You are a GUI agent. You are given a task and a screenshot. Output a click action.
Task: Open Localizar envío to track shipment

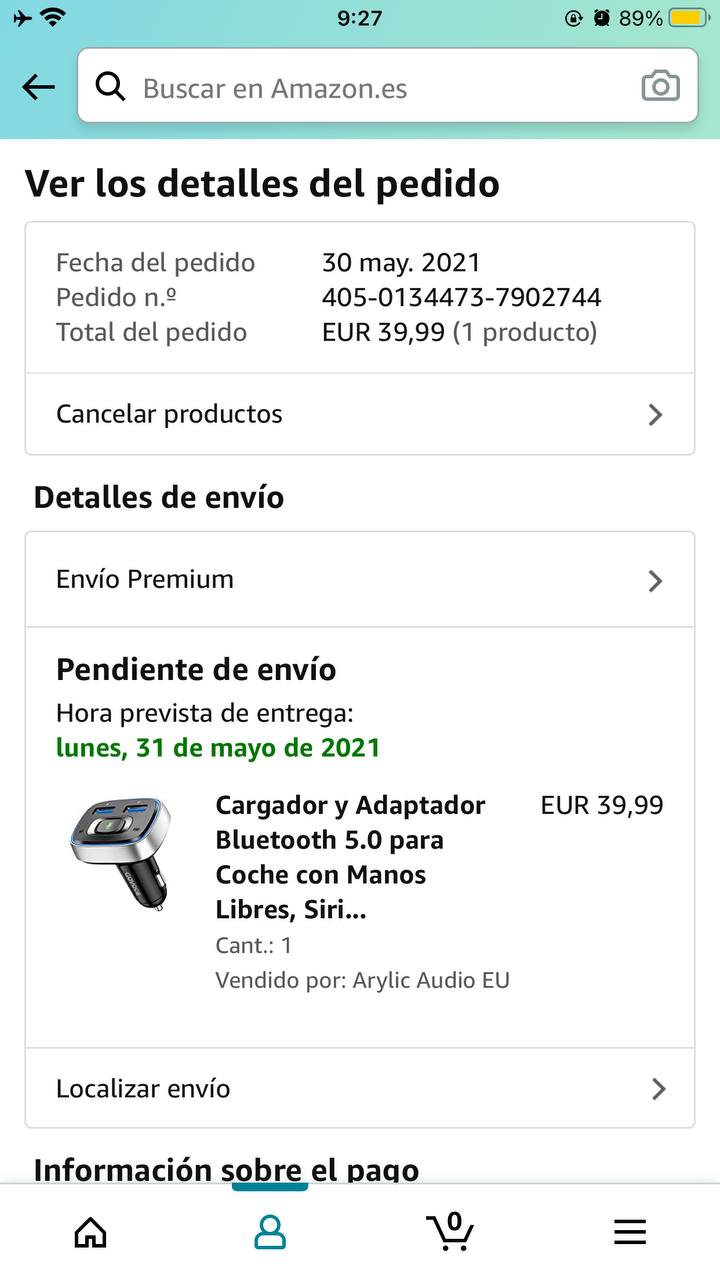click(x=360, y=1088)
